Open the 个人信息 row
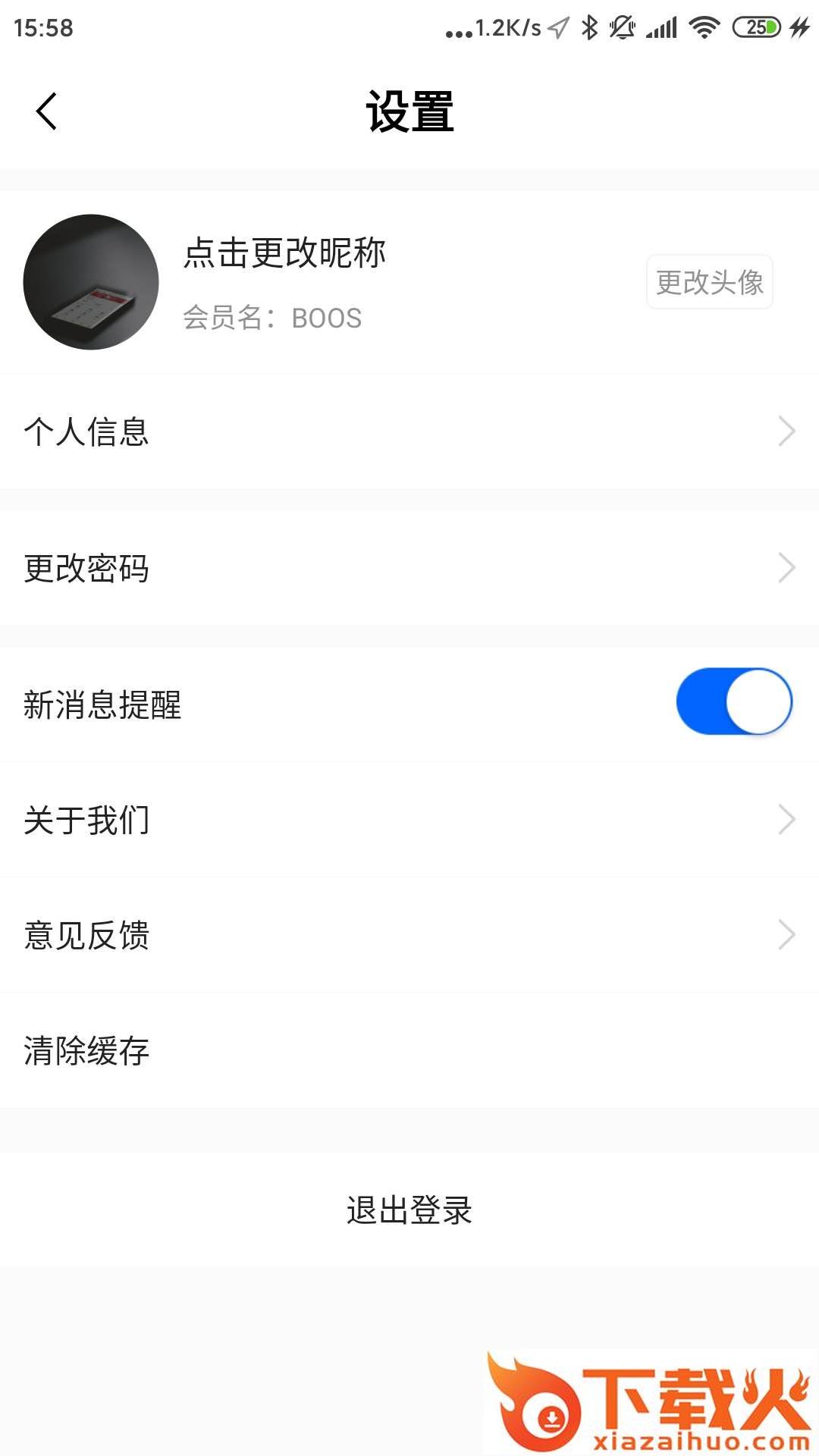Viewport: 819px width, 1456px height. pyautogui.click(x=409, y=431)
